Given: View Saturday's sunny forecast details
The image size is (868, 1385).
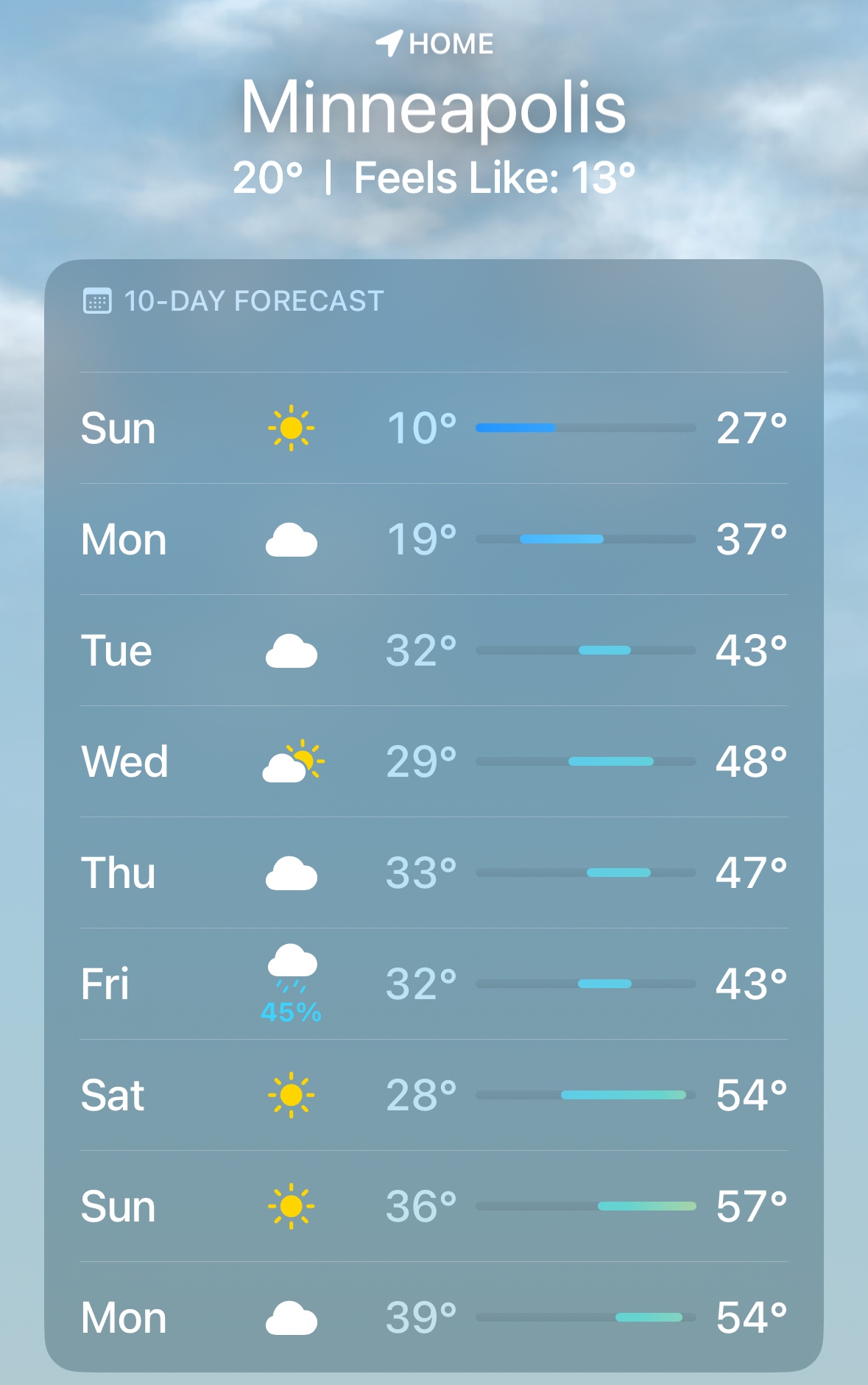Looking at the screenshot, I should (x=434, y=1095).
